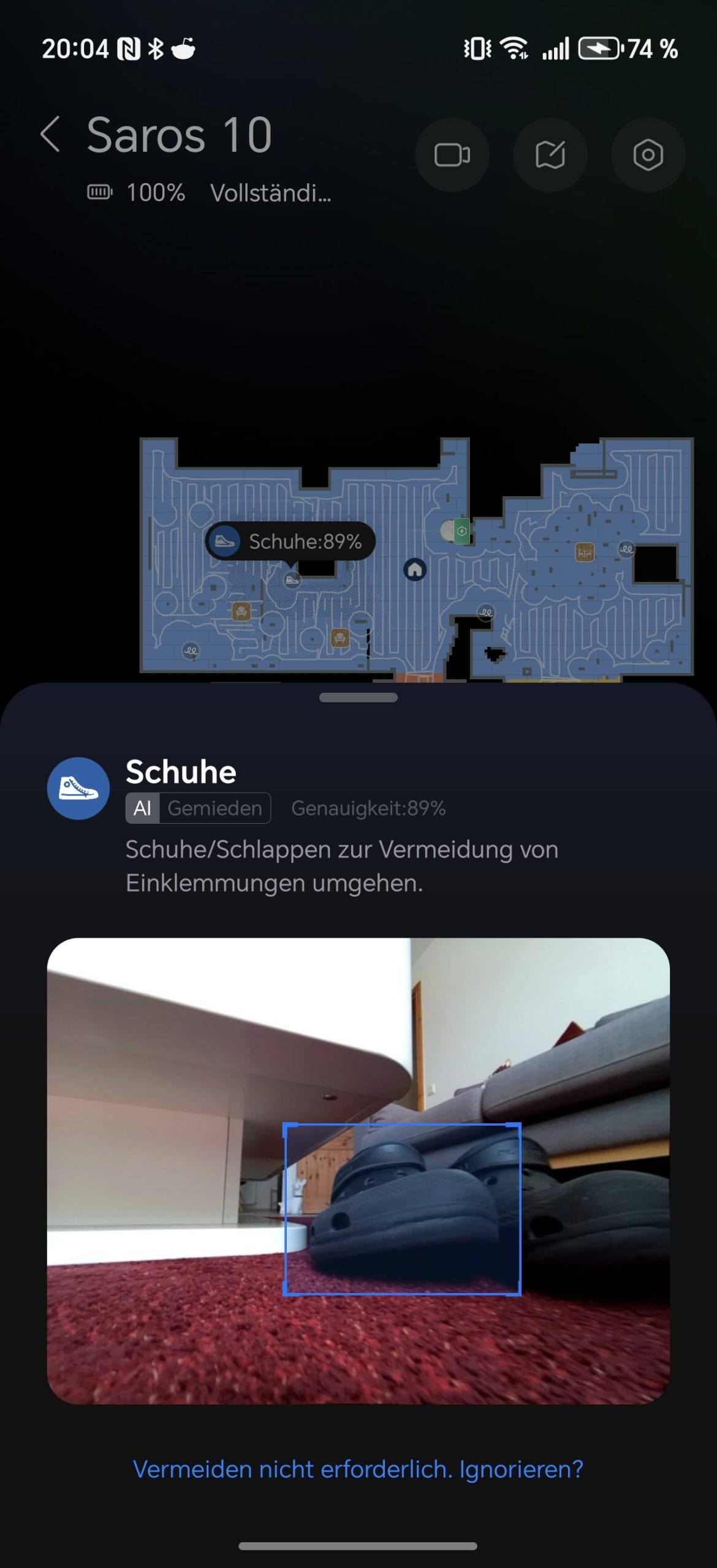Open the live video camera view

[x=452, y=155]
